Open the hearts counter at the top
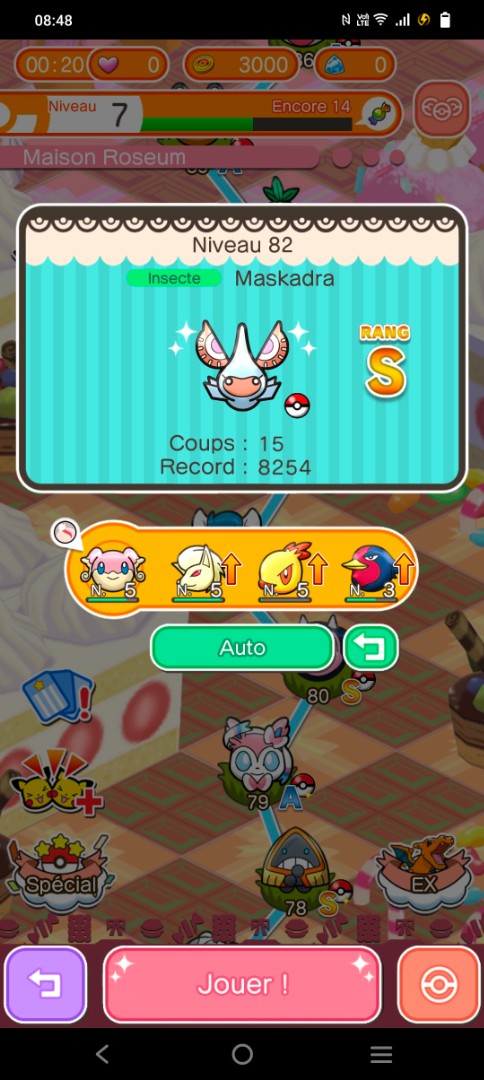The height and width of the screenshot is (1080, 484). tap(129, 65)
